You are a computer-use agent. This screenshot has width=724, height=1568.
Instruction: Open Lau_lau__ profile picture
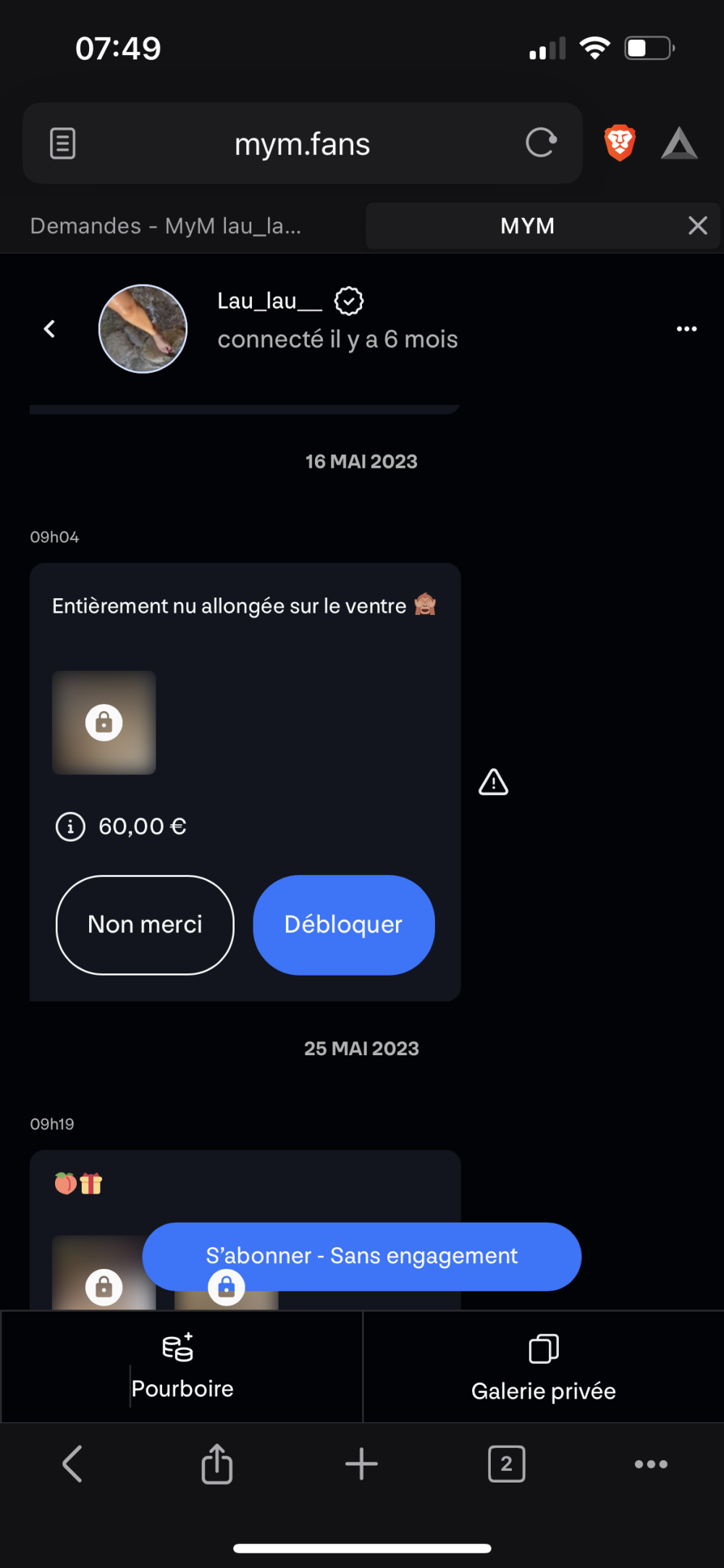[143, 329]
